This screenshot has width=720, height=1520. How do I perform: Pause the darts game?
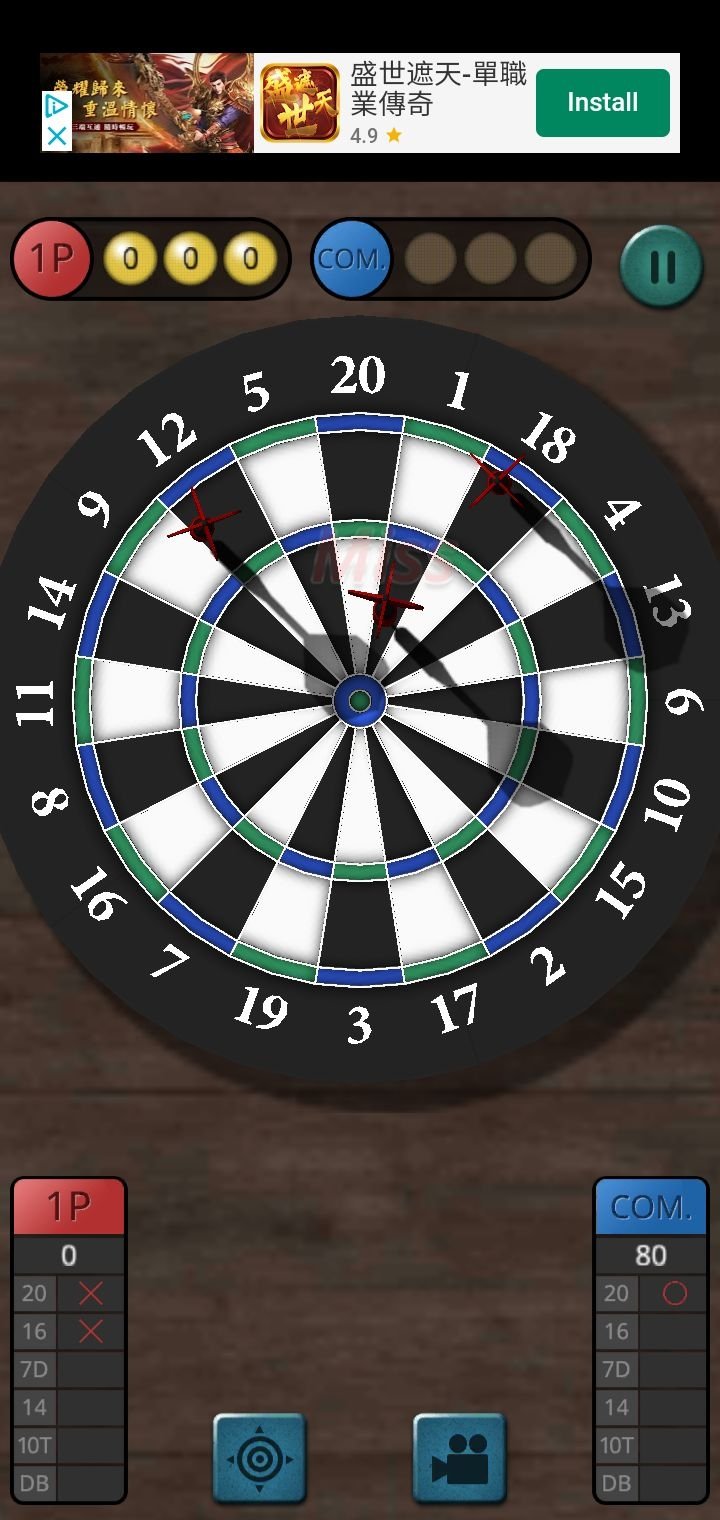[661, 265]
